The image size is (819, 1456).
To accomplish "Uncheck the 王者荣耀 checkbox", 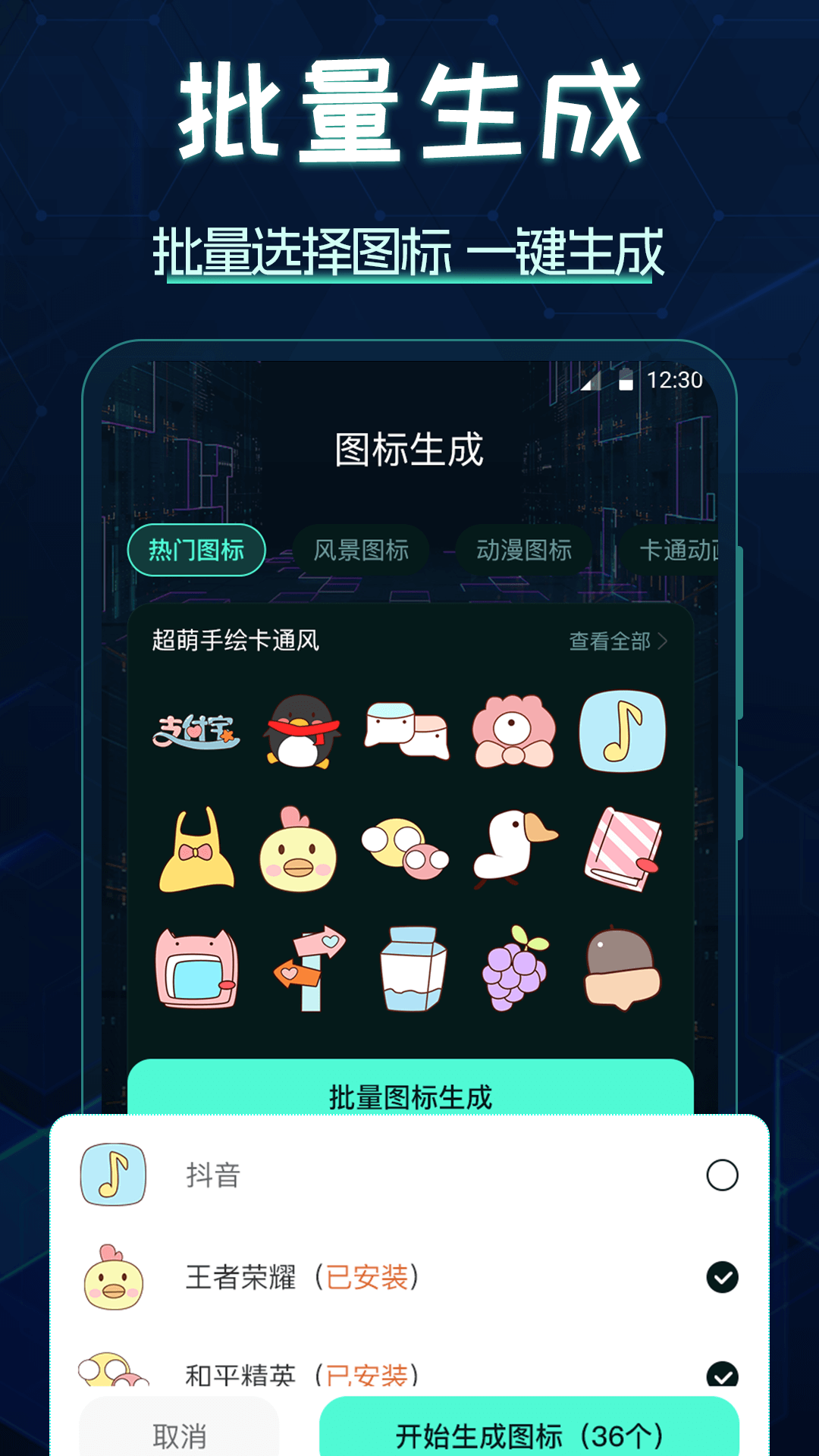I will tap(722, 1276).
